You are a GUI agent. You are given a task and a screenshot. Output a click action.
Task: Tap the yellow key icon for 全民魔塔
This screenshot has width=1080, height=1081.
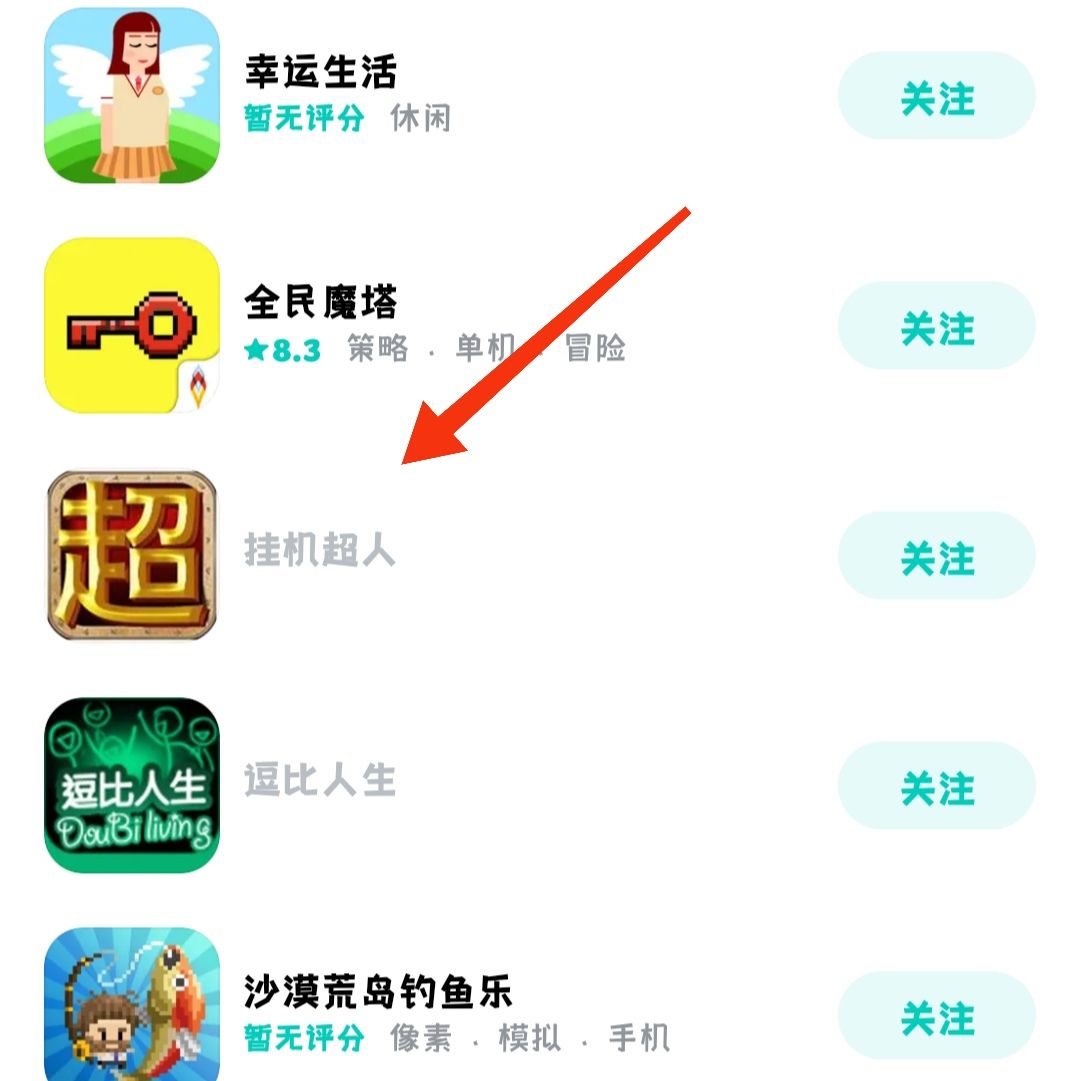131,325
